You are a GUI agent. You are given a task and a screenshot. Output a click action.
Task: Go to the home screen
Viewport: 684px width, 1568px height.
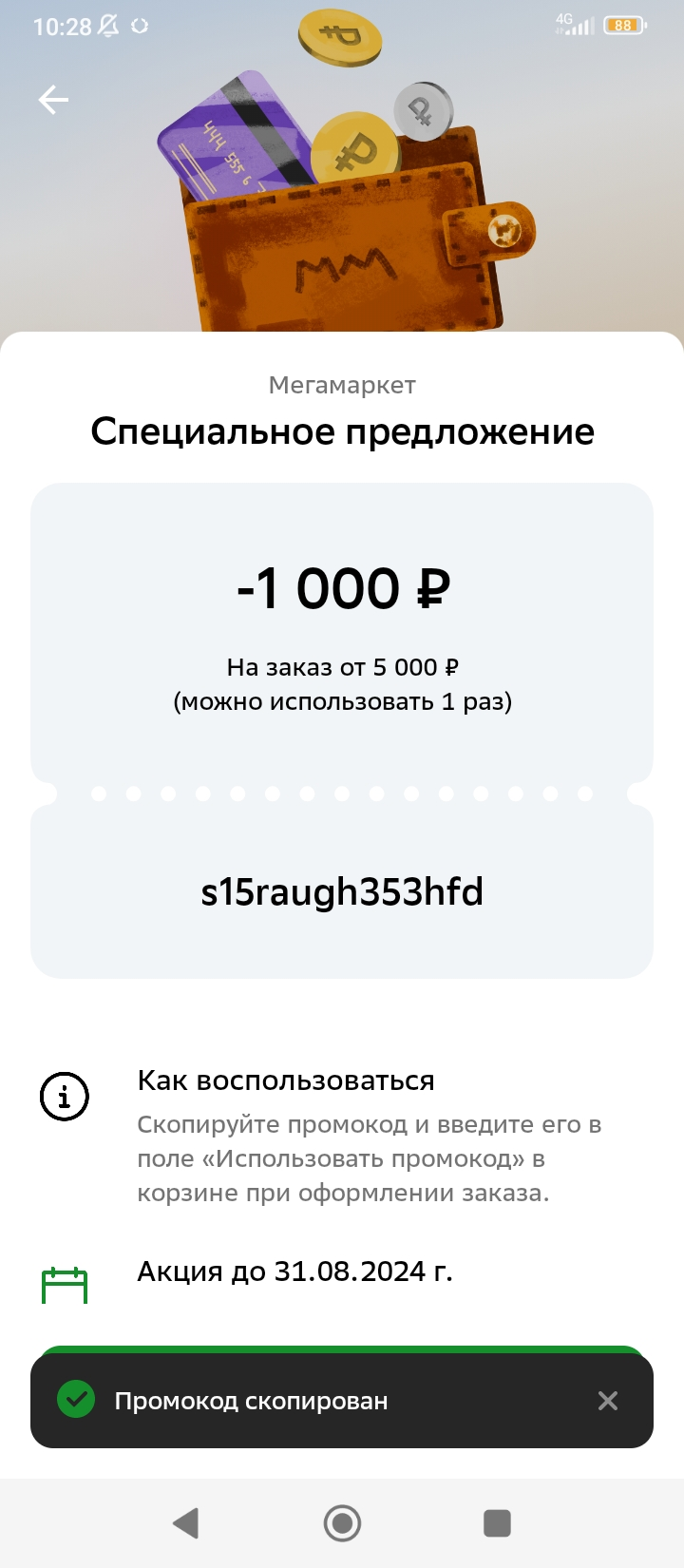click(342, 1523)
